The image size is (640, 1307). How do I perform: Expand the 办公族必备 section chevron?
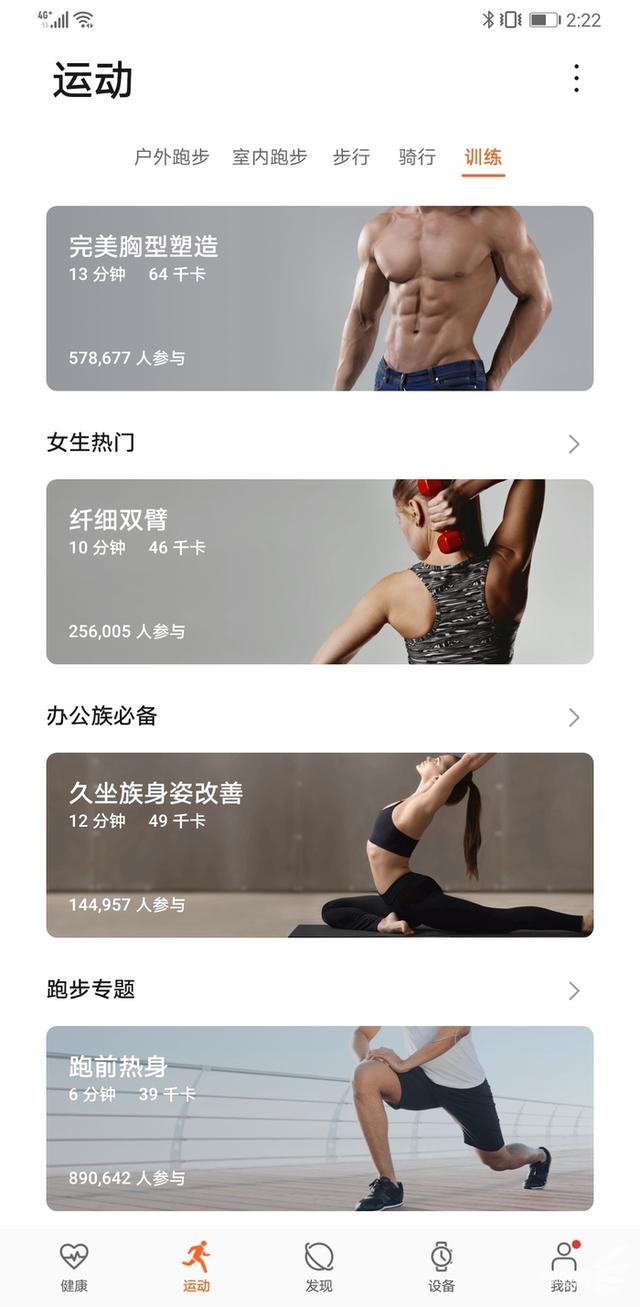574,717
